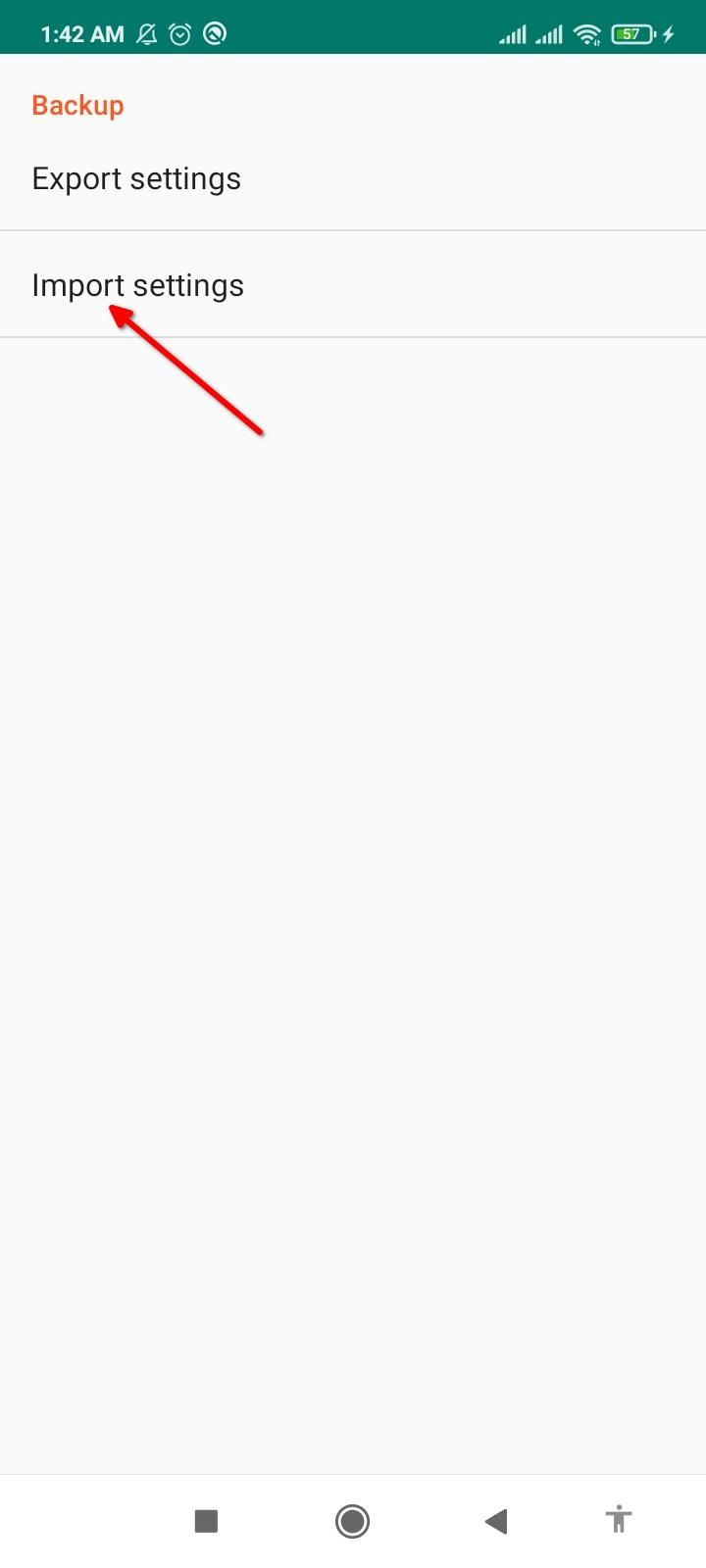Go to the home screen
The width and height of the screenshot is (706, 1568).
(352, 1521)
